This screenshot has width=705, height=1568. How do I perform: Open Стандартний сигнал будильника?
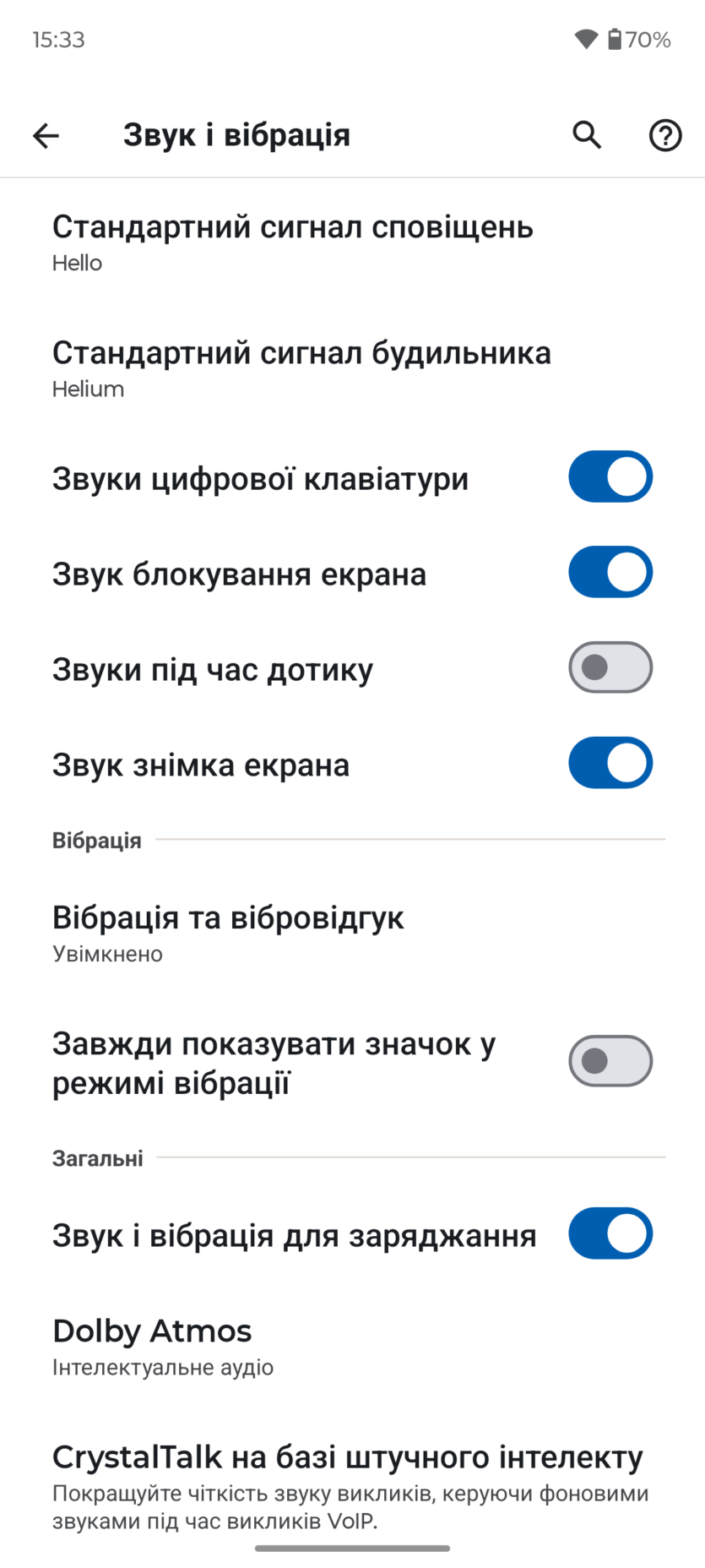(x=301, y=368)
